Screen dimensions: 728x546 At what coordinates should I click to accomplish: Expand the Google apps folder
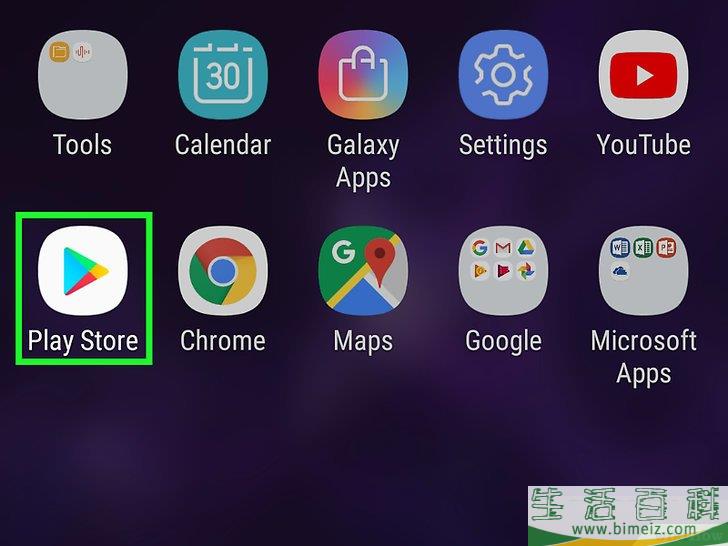pyautogui.click(x=503, y=272)
